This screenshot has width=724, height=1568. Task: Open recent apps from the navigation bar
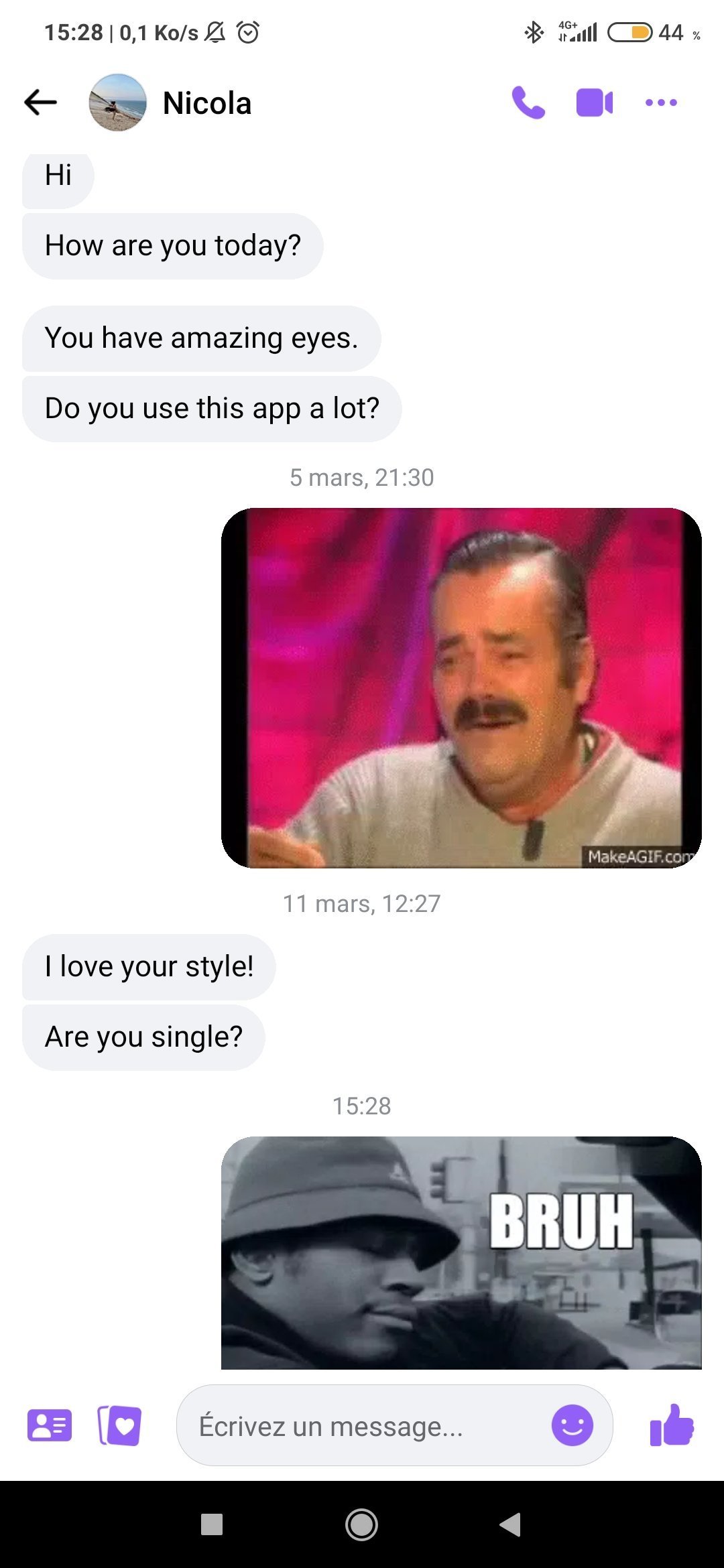pyautogui.click(x=212, y=1524)
